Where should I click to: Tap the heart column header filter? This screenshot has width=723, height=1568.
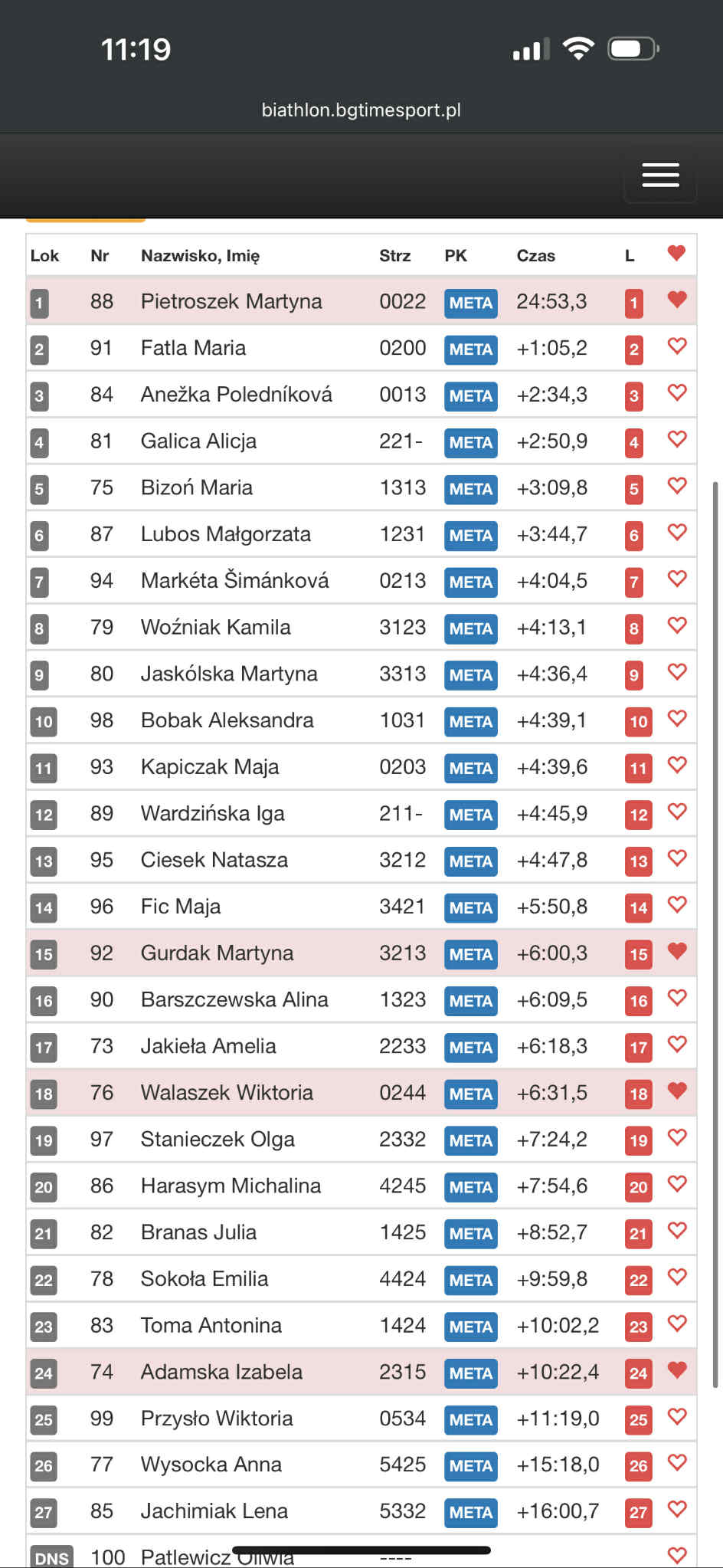click(676, 253)
